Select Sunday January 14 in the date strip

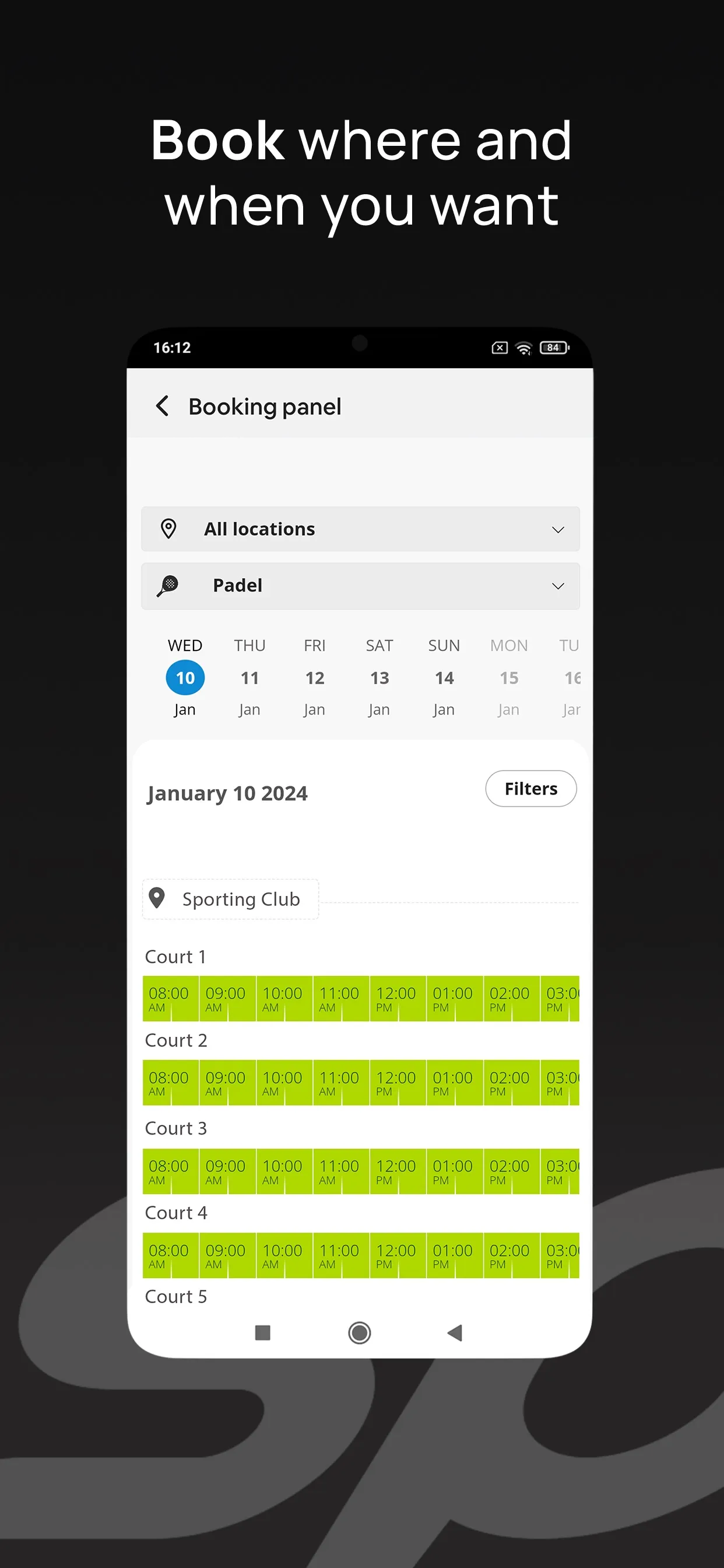444,677
